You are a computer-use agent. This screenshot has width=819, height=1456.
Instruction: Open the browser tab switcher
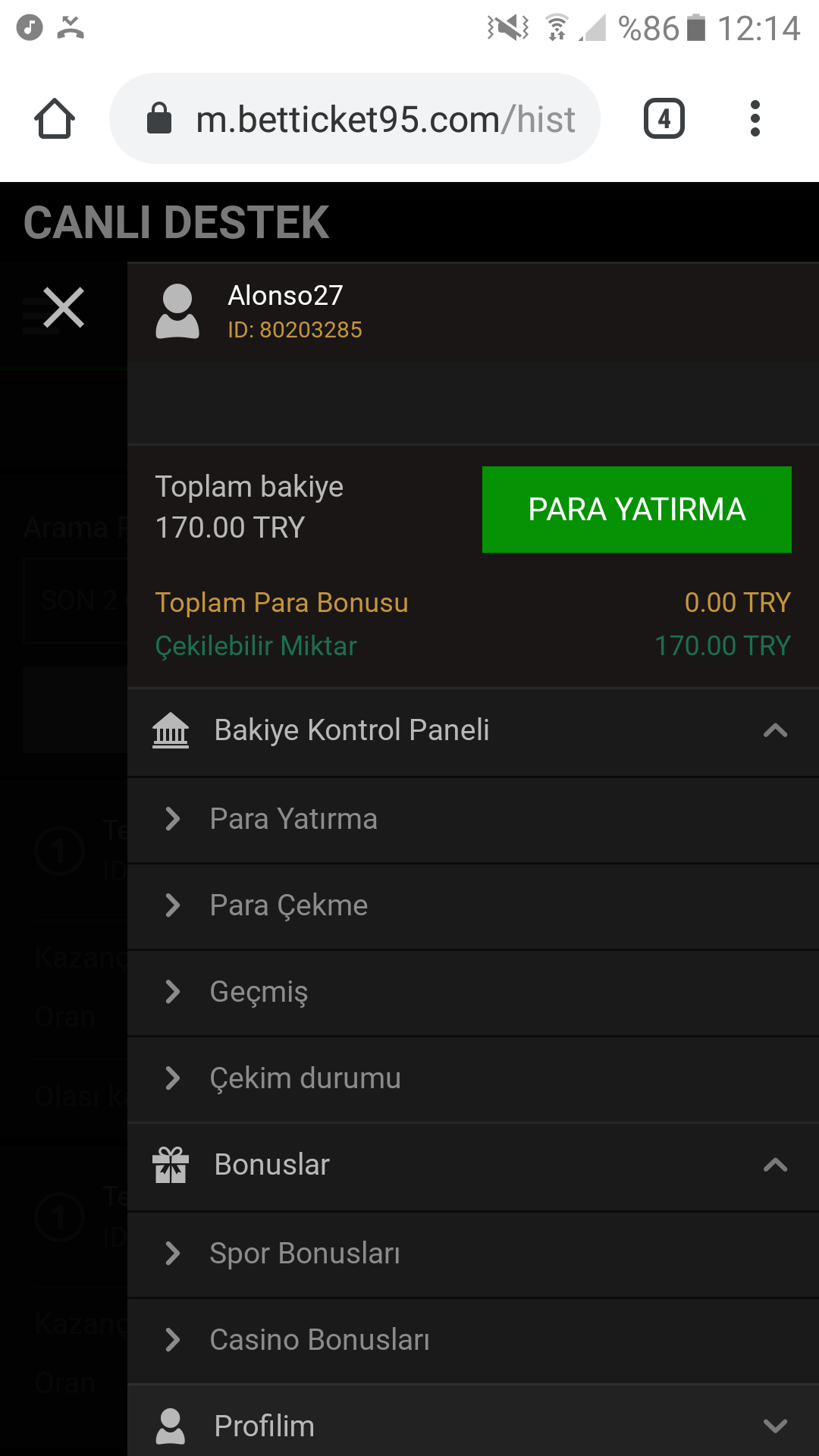(664, 119)
